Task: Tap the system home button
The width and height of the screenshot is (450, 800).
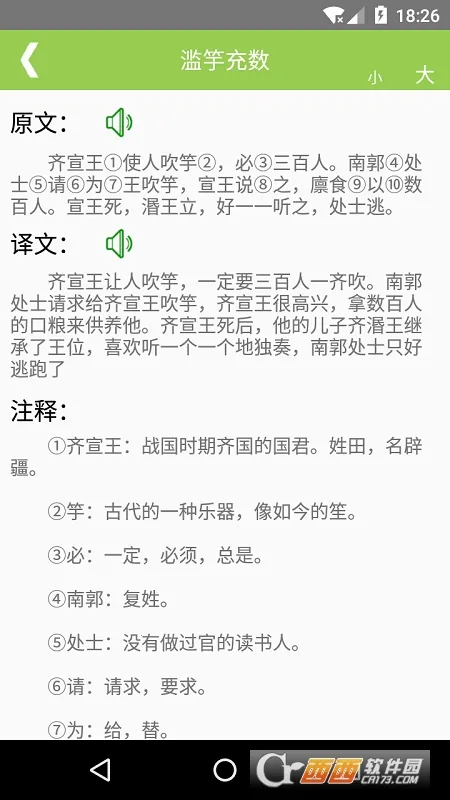Action: click(225, 770)
